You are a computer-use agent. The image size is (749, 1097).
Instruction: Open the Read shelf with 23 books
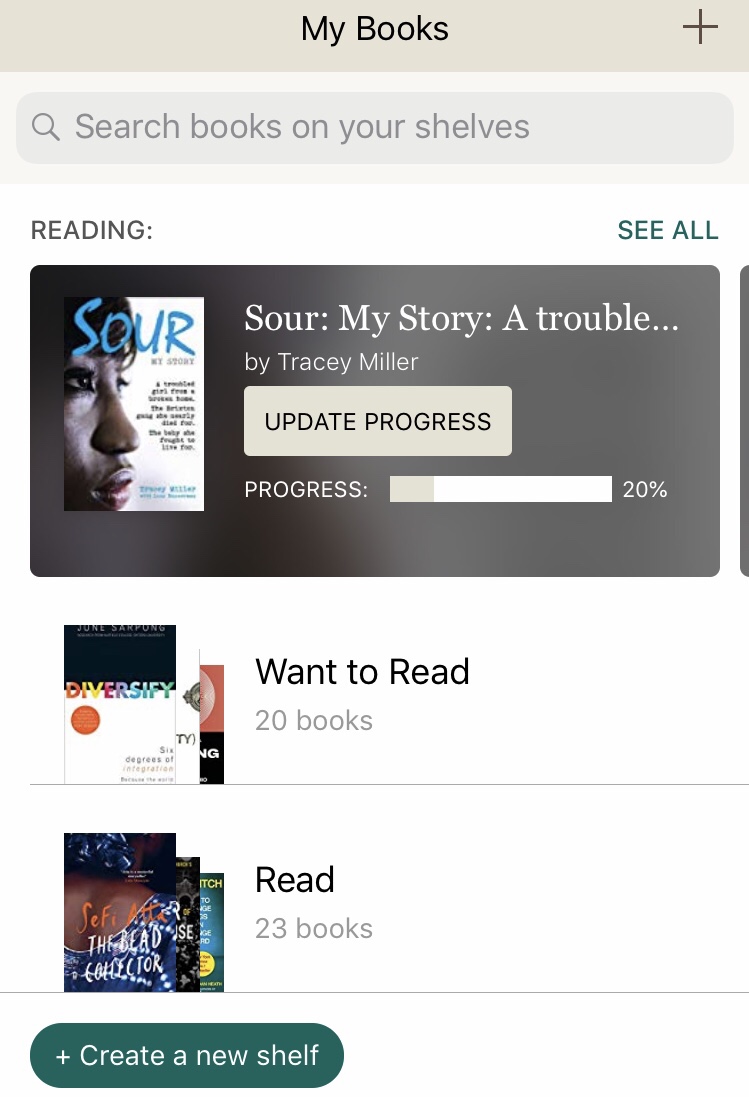pyautogui.click(x=314, y=903)
